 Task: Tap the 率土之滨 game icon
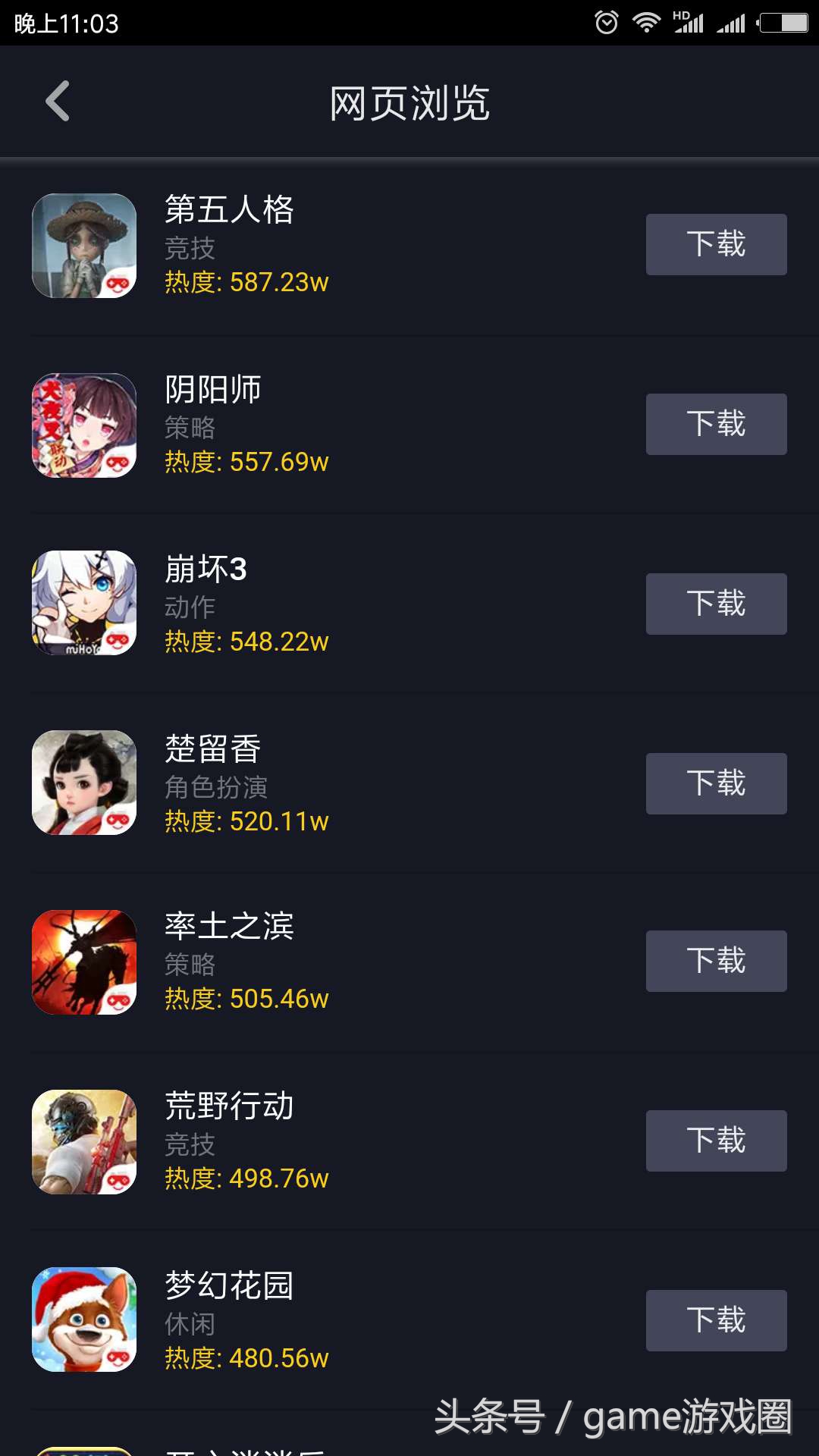click(84, 962)
